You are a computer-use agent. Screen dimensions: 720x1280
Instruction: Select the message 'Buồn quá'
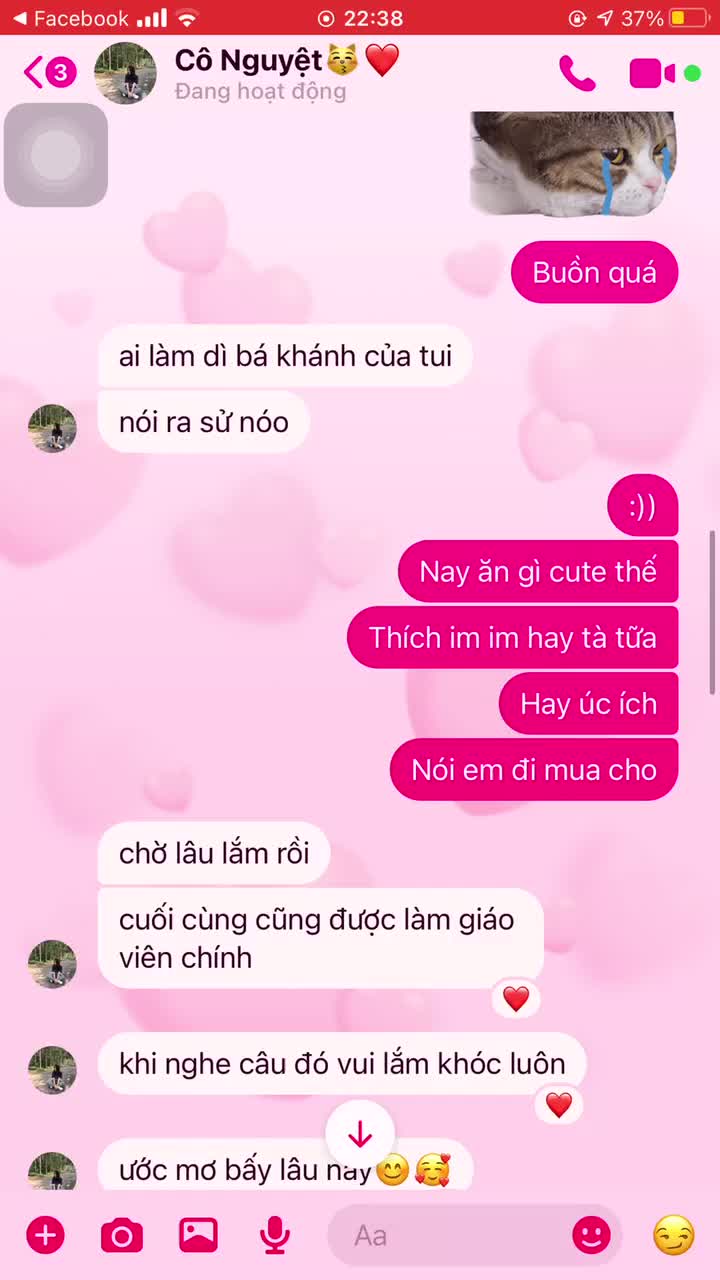click(594, 272)
